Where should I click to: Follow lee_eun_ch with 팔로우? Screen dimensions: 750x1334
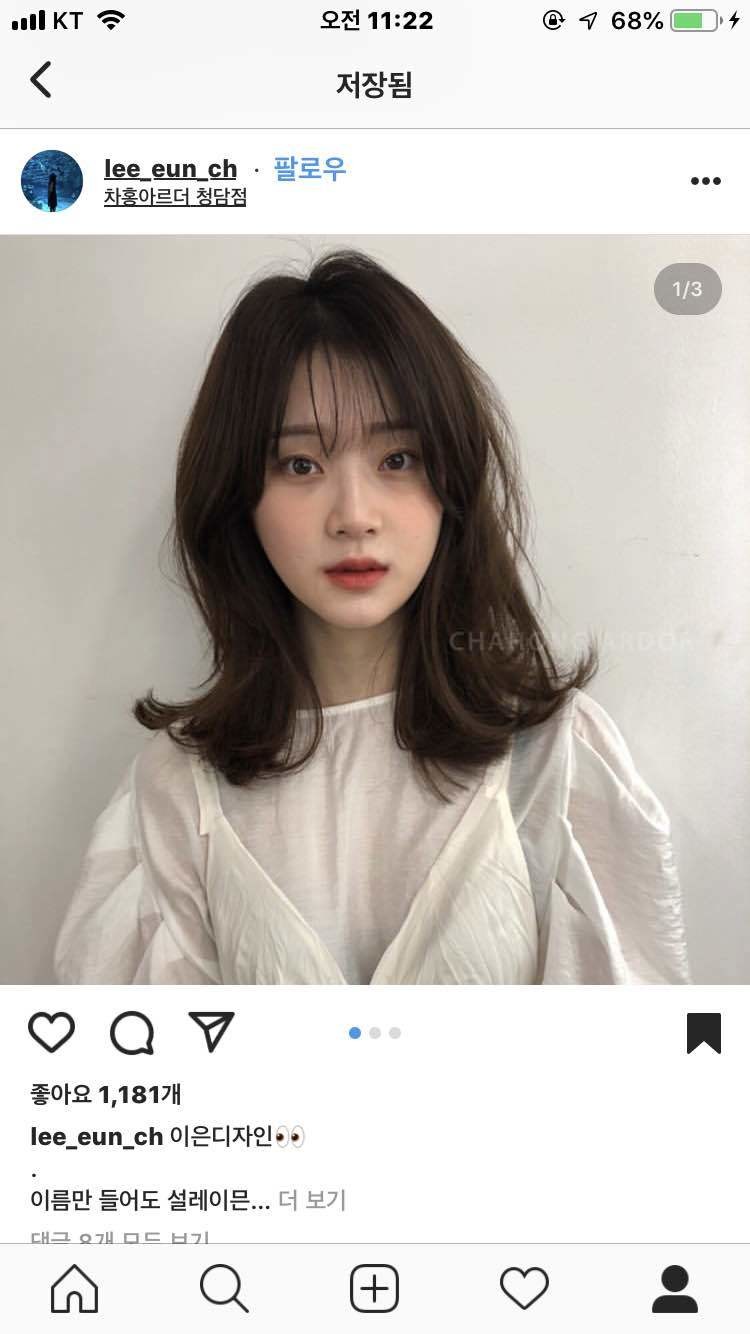(310, 168)
